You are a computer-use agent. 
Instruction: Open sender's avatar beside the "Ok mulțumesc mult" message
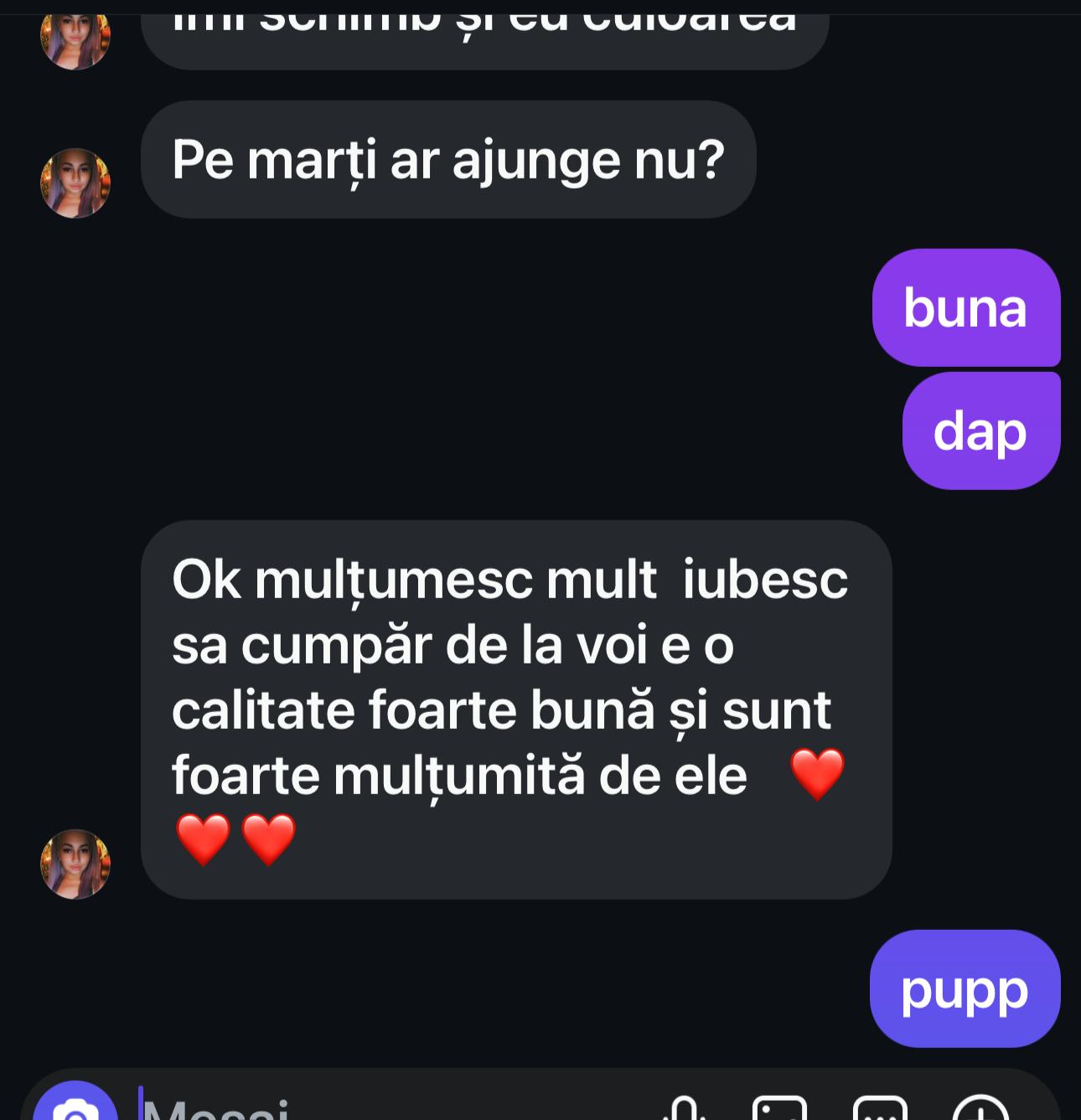click(75, 864)
